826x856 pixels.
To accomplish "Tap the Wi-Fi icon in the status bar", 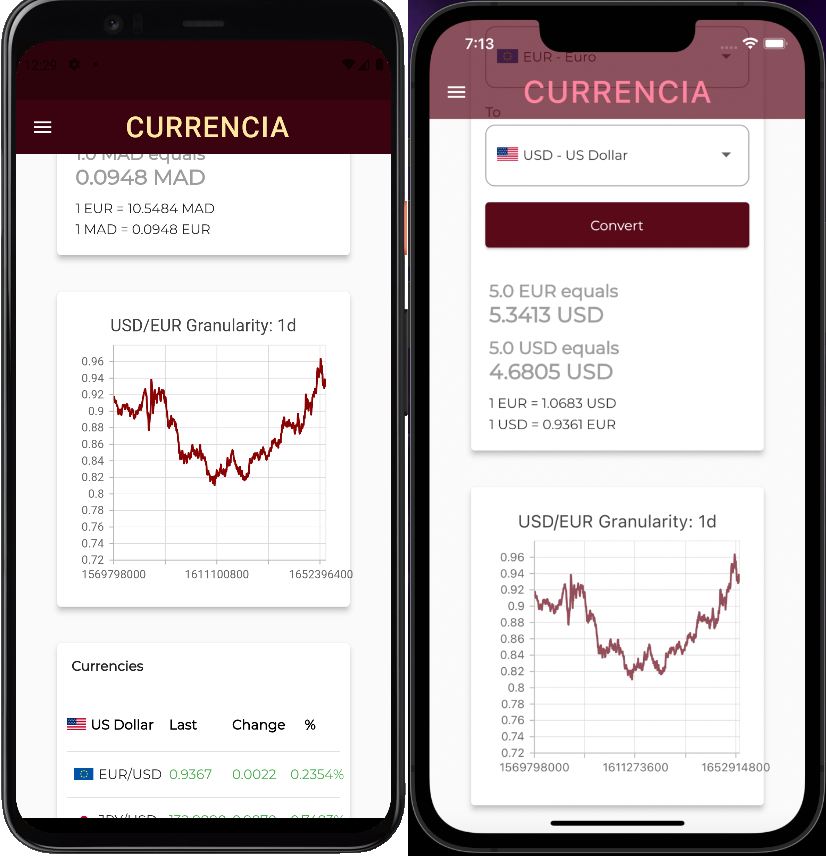I will pos(749,43).
